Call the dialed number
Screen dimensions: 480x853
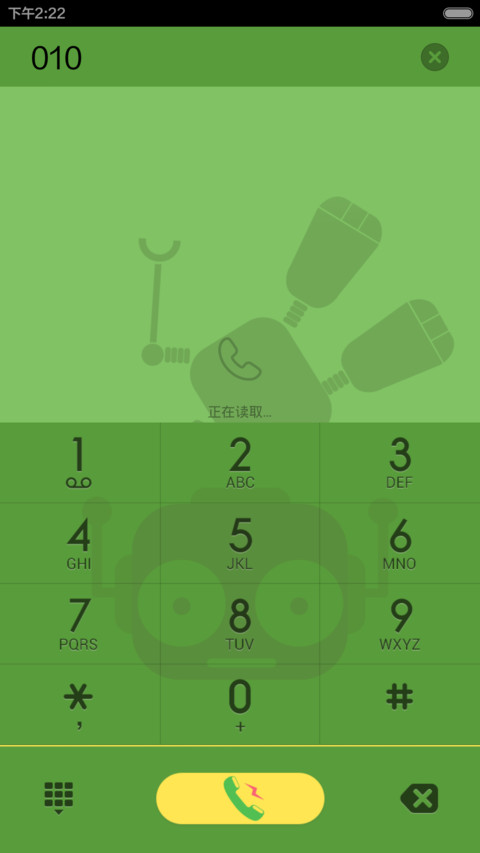tap(240, 798)
